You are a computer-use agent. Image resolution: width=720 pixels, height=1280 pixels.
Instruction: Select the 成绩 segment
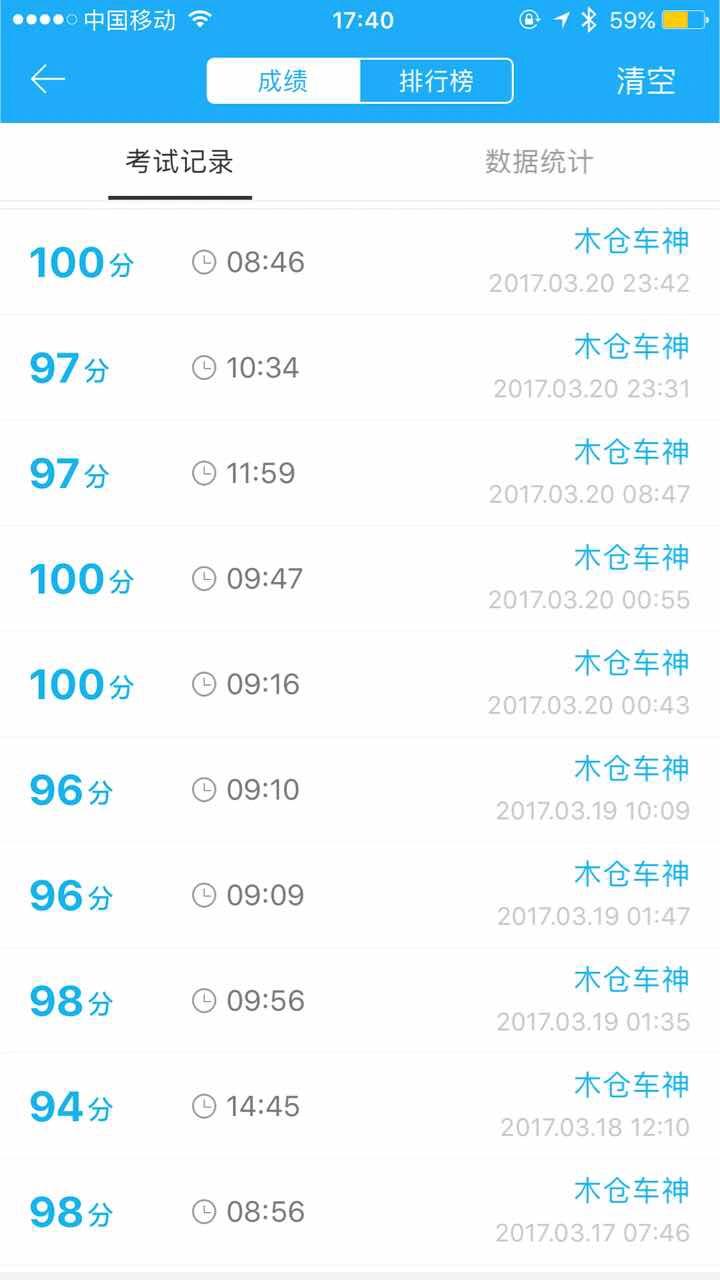283,81
